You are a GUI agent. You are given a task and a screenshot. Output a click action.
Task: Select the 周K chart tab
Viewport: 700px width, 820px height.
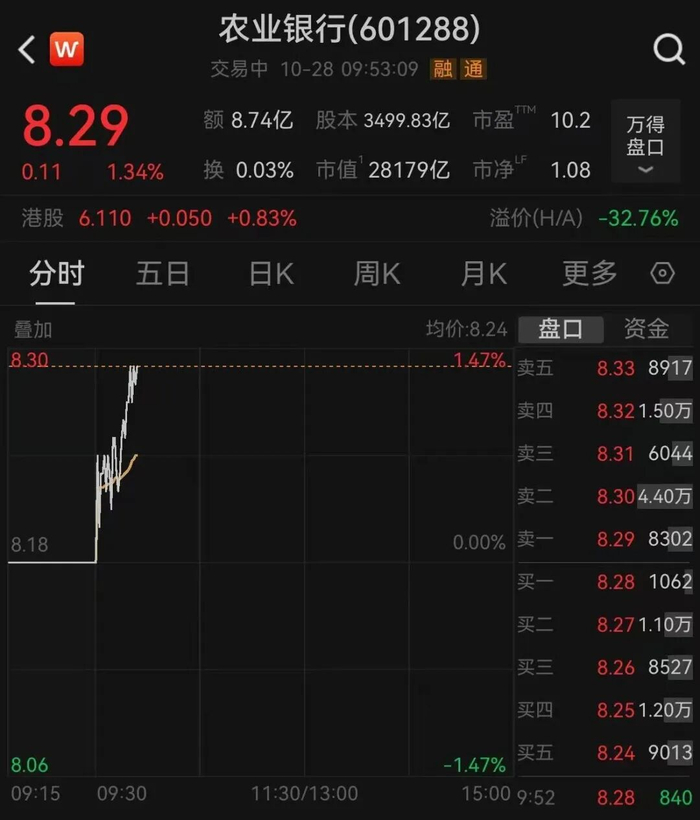[x=377, y=273]
